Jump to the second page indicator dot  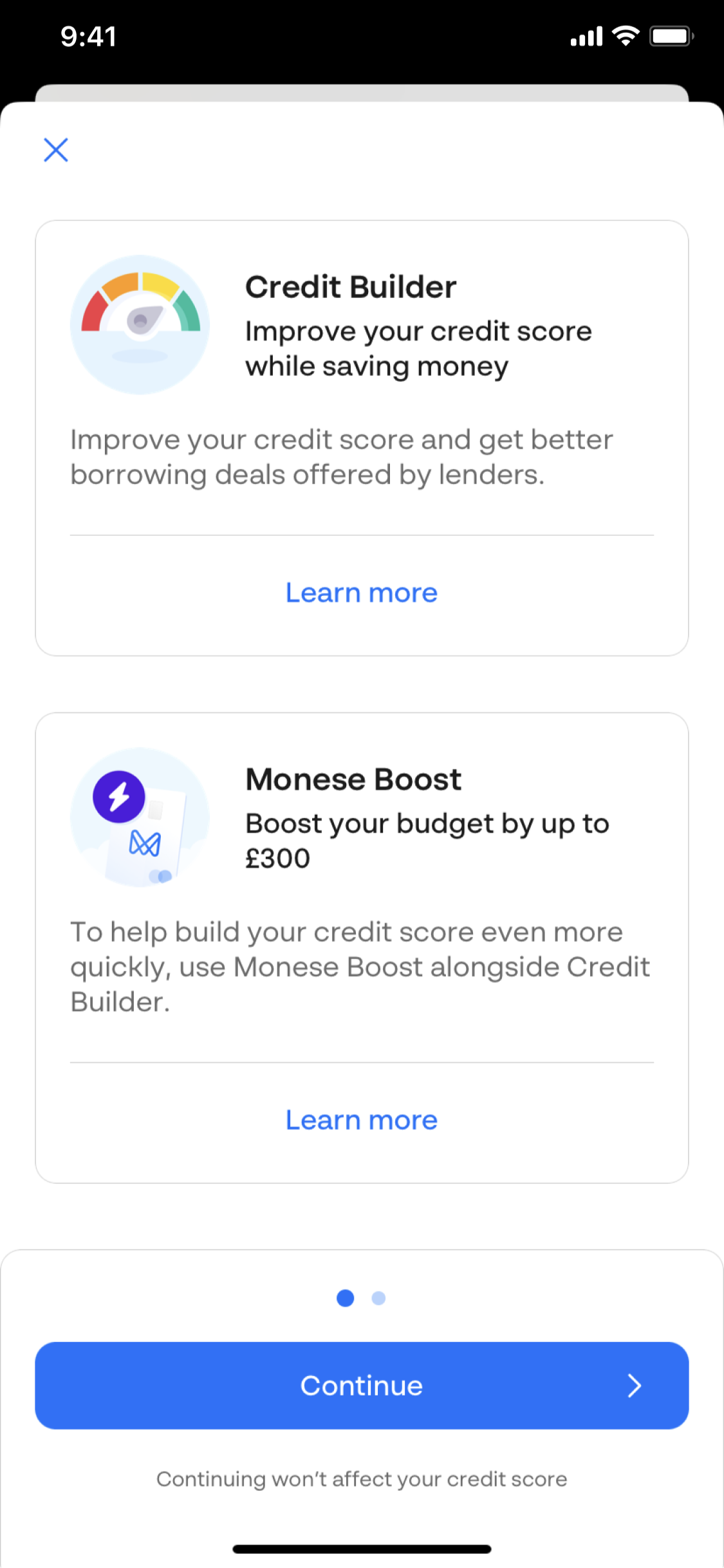tap(378, 1298)
